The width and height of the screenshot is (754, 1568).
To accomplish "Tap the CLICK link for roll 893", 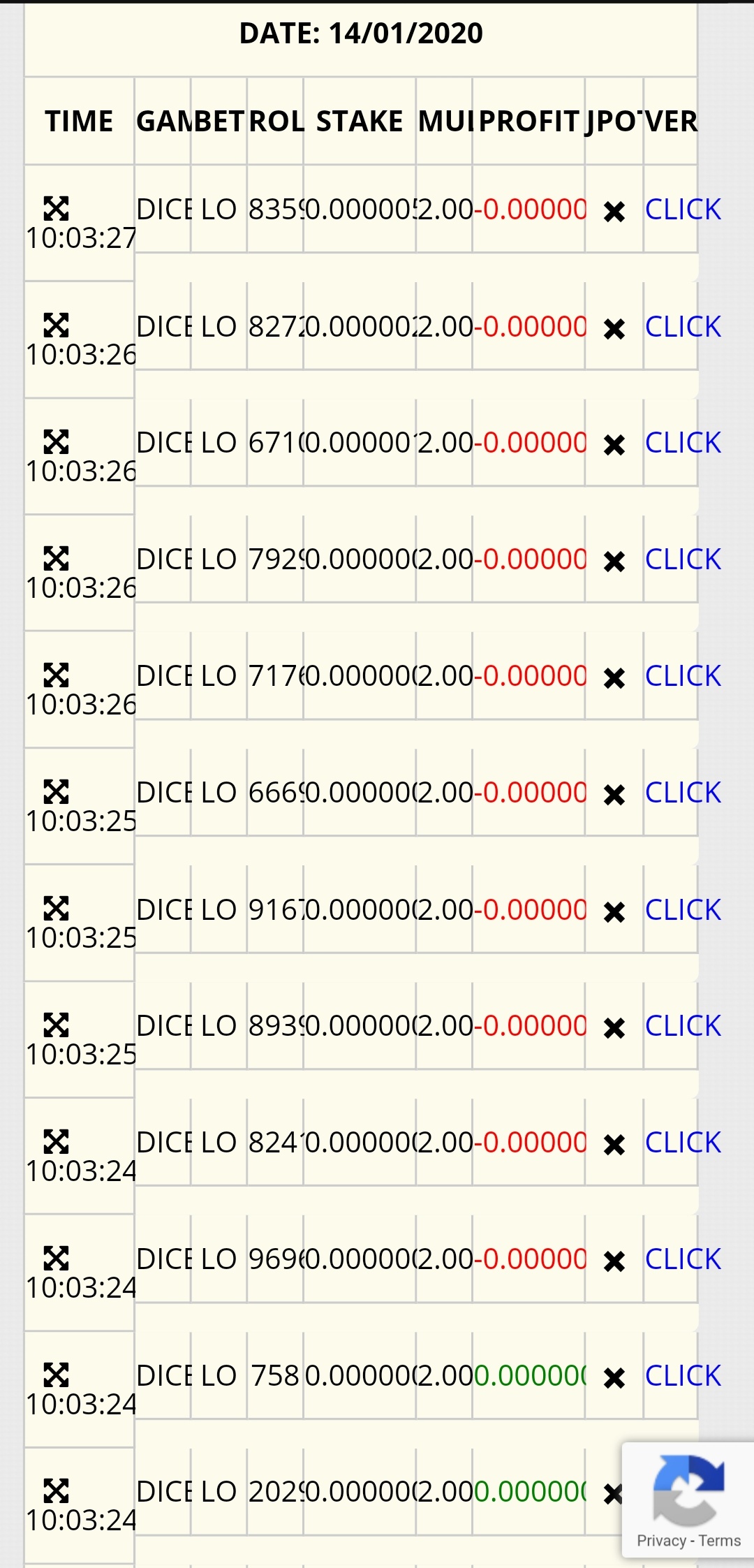I will 683,1026.
